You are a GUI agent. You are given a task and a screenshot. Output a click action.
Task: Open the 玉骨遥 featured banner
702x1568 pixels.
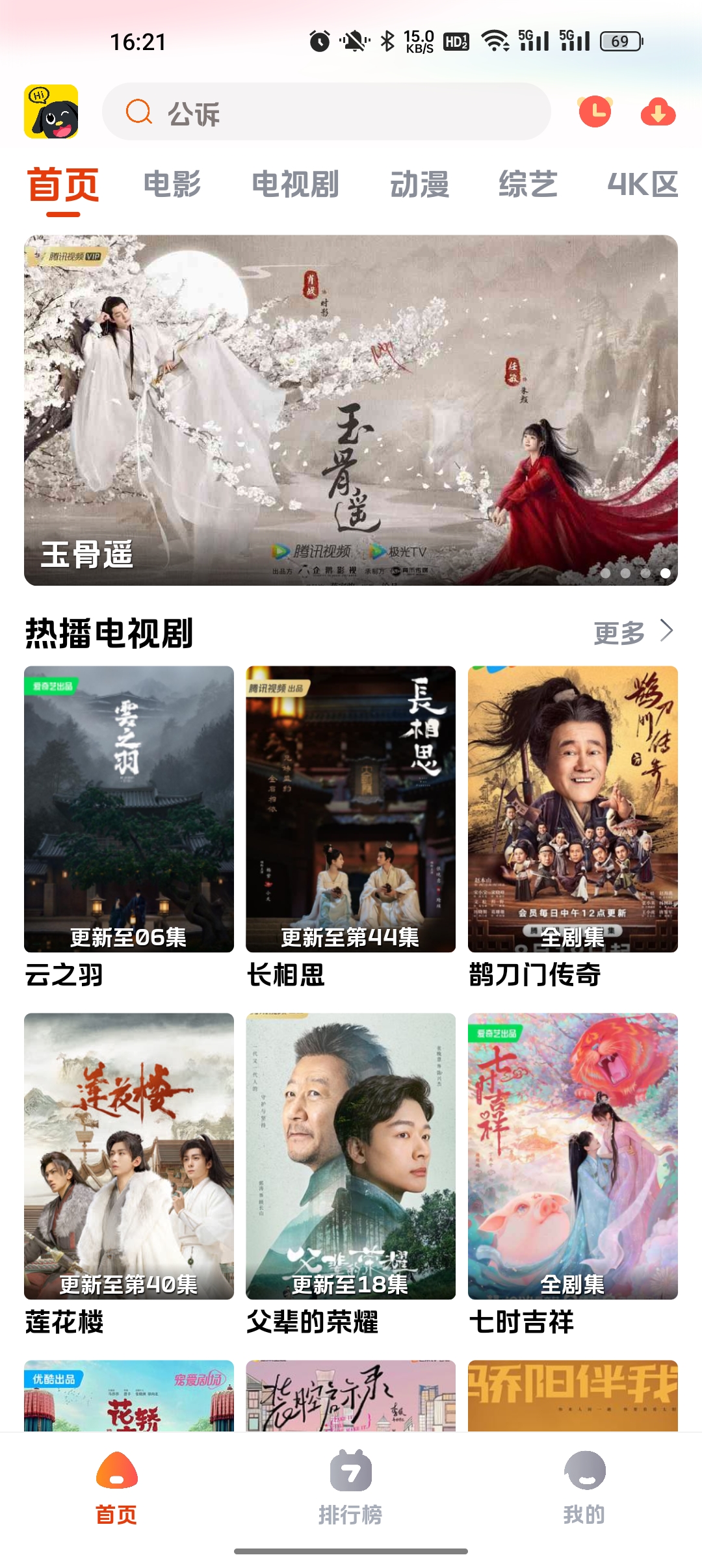click(x=351, y=410)
